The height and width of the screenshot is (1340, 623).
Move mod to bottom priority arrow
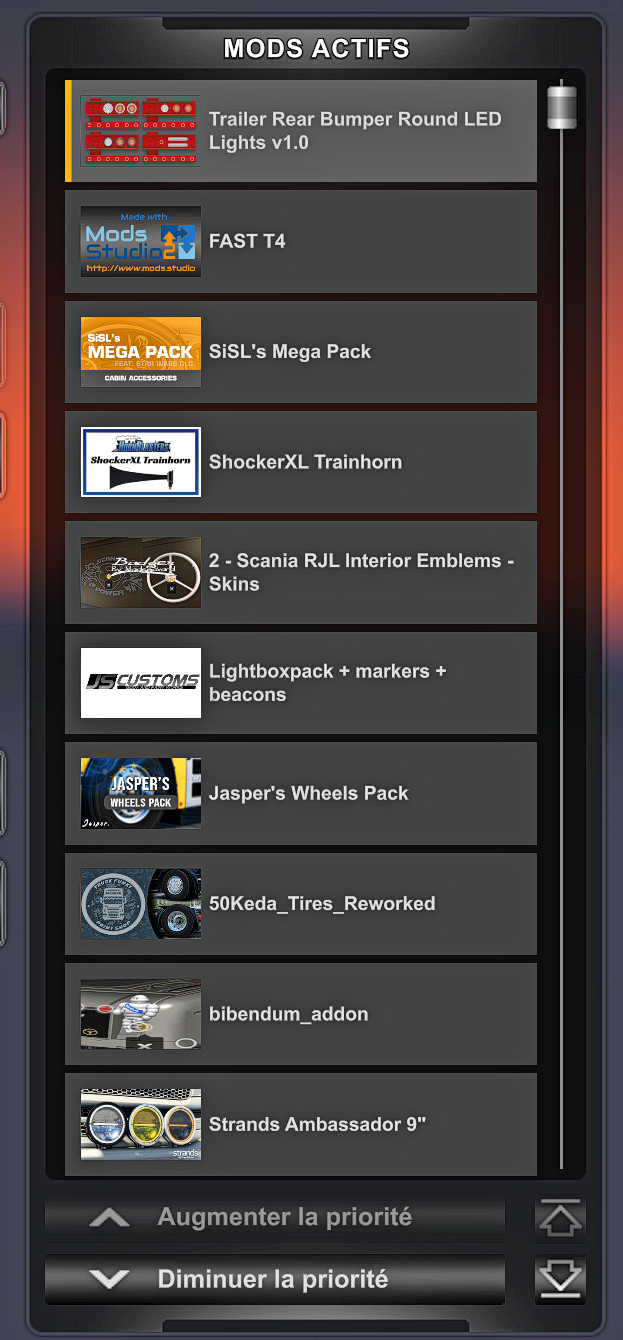click(x=560, y=1280)
